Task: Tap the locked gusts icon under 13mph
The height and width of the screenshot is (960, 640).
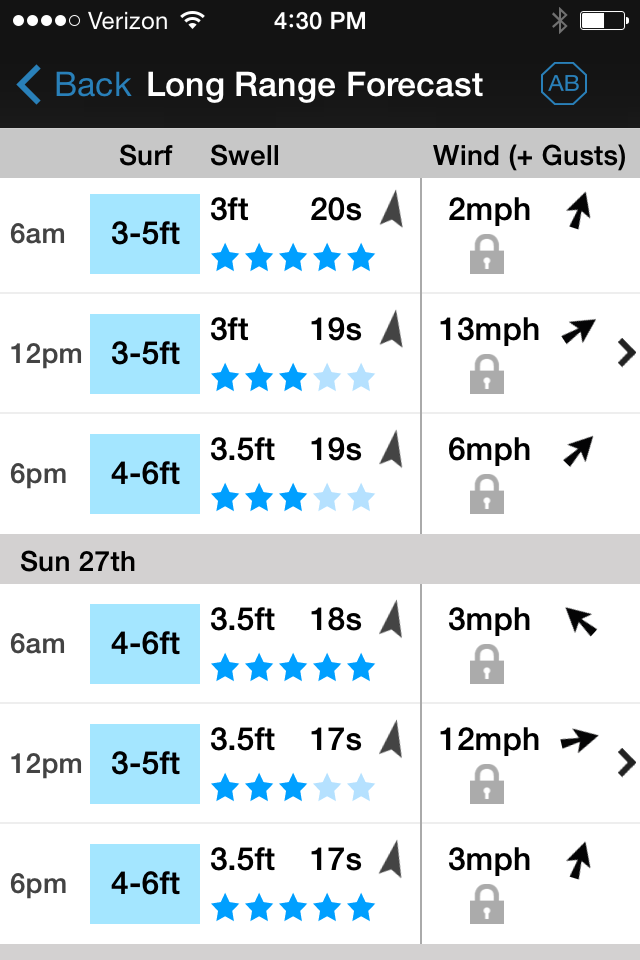Action: tap(487, 375)
